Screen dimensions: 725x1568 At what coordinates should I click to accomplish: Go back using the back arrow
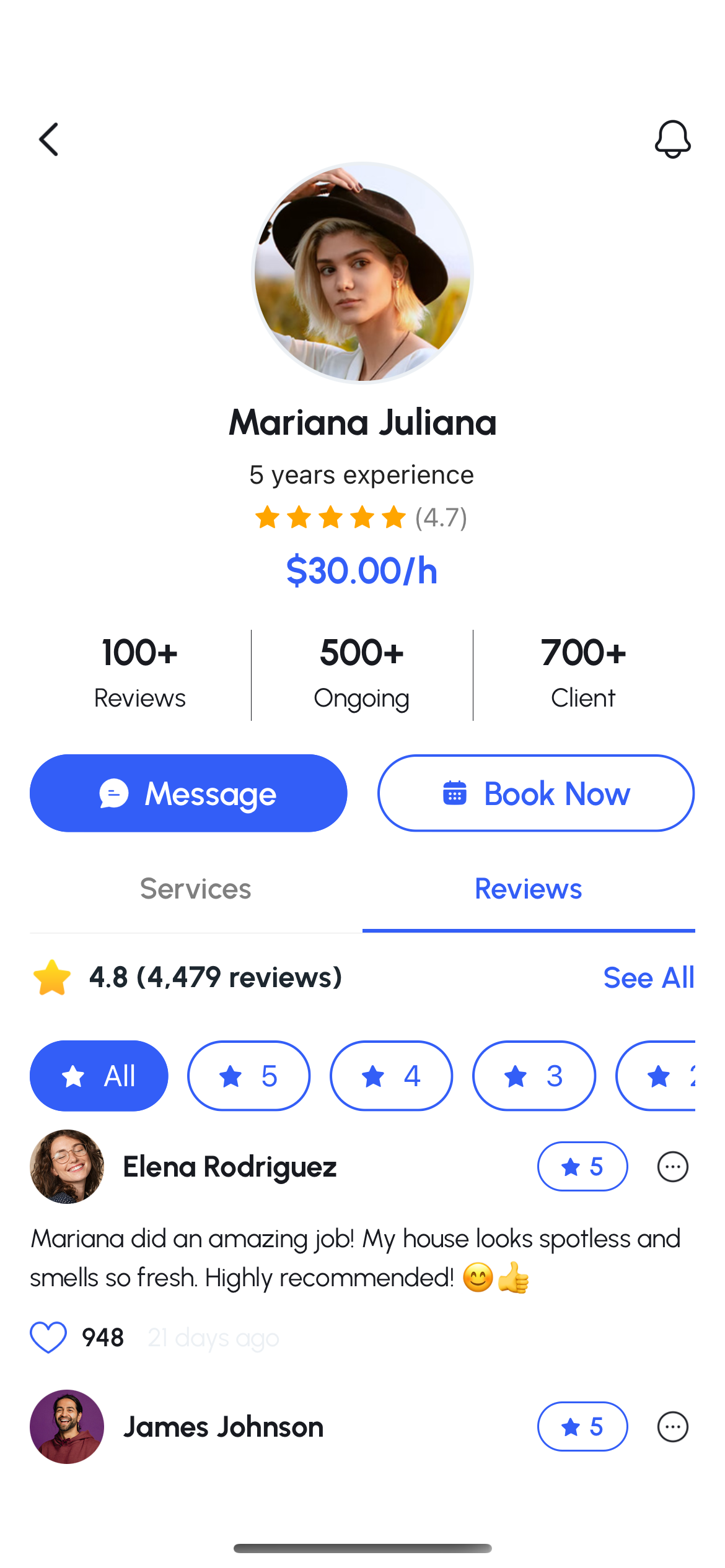click(49, 139)
